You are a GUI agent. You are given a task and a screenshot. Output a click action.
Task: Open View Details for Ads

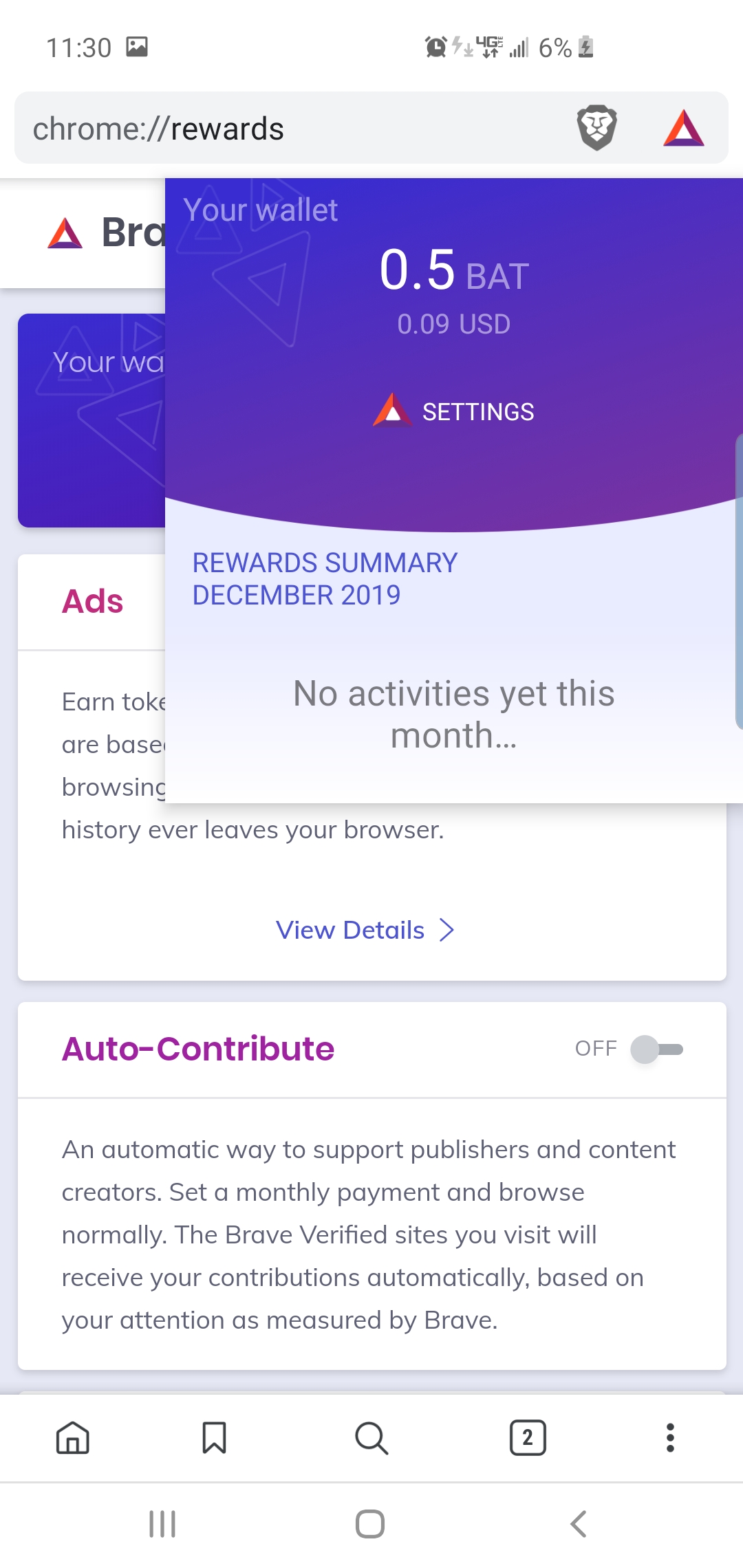pyautogui.click(x=365, y=930)
